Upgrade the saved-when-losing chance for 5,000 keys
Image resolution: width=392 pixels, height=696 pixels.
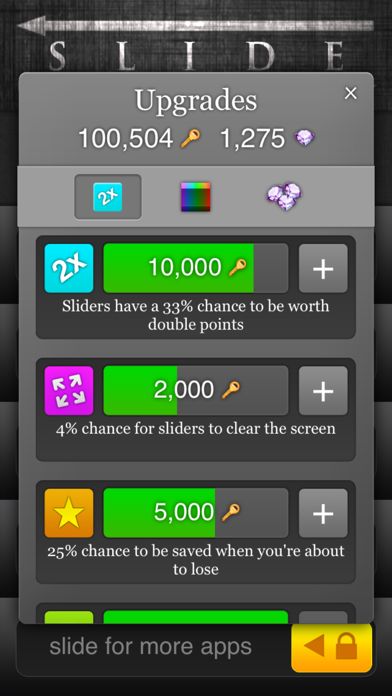pos(323,513)
